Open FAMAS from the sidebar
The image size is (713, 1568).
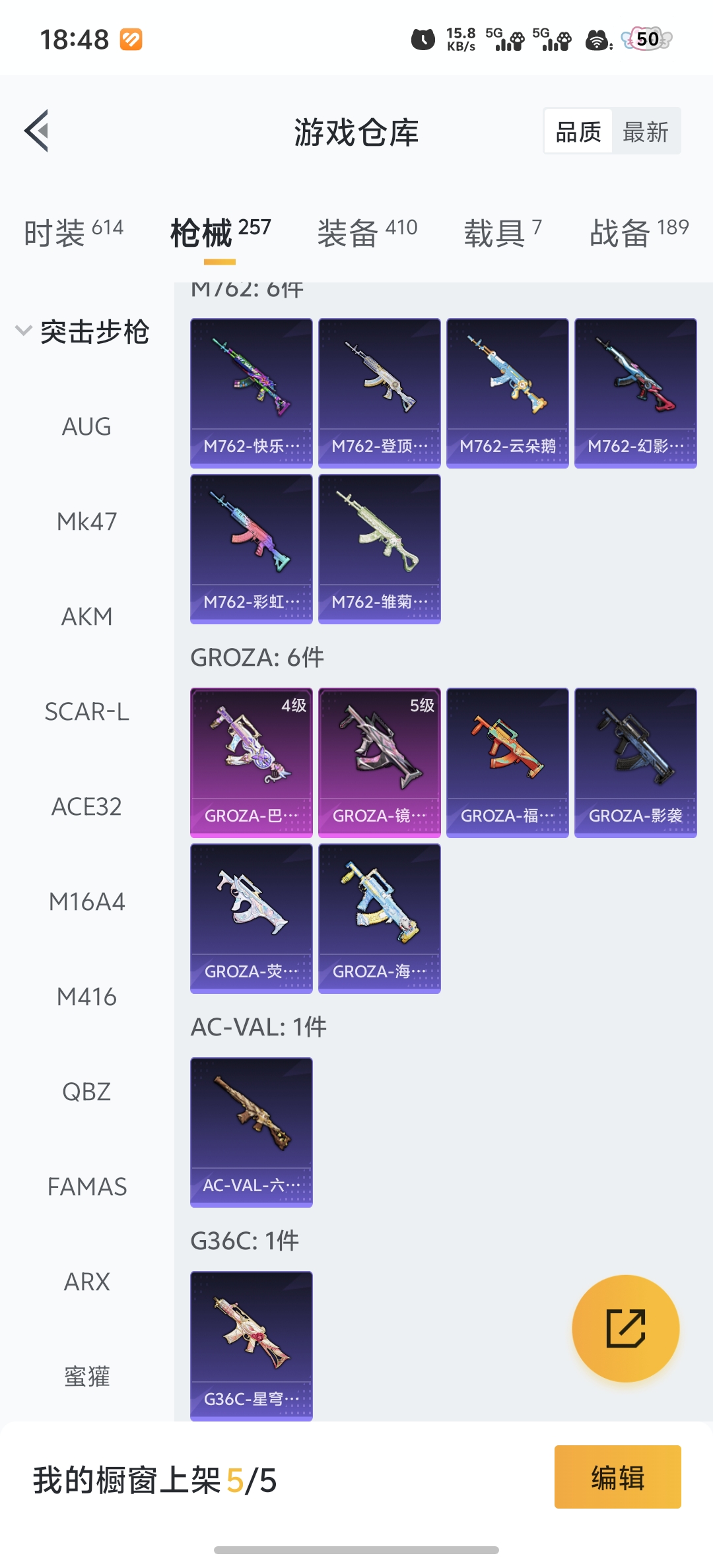[x=86, y=1187]
